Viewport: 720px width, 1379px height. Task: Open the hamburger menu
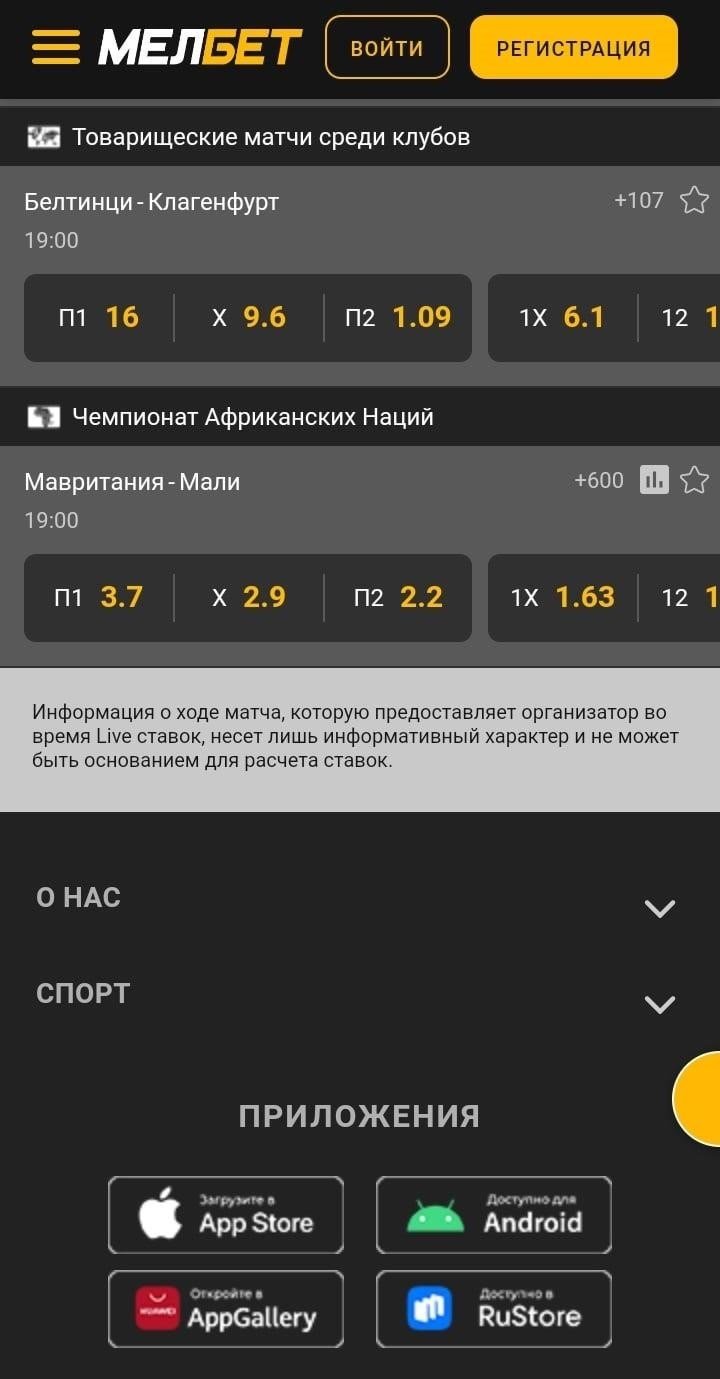coord(56,47)
